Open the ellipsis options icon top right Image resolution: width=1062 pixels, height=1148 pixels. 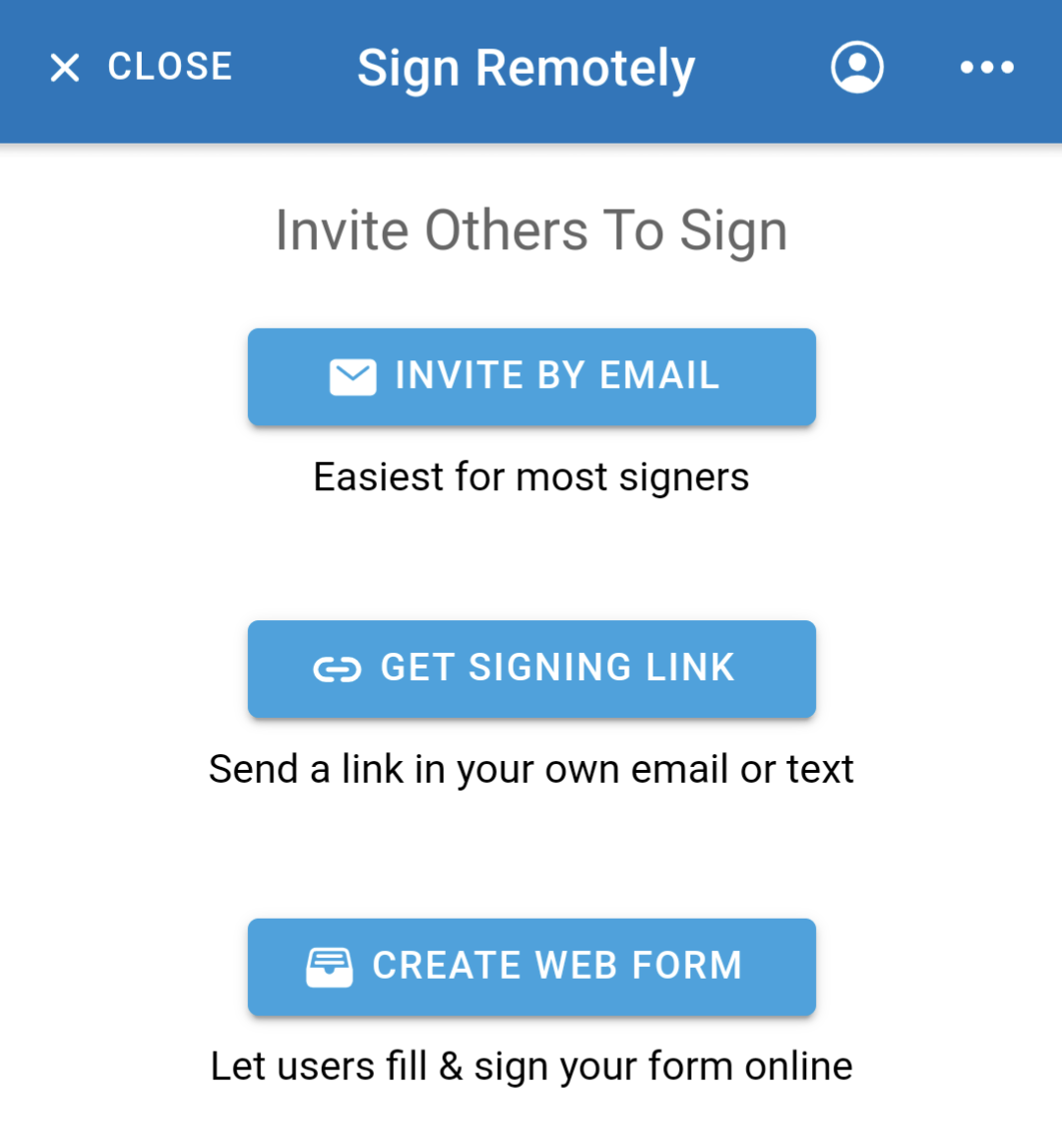point(986,67)
